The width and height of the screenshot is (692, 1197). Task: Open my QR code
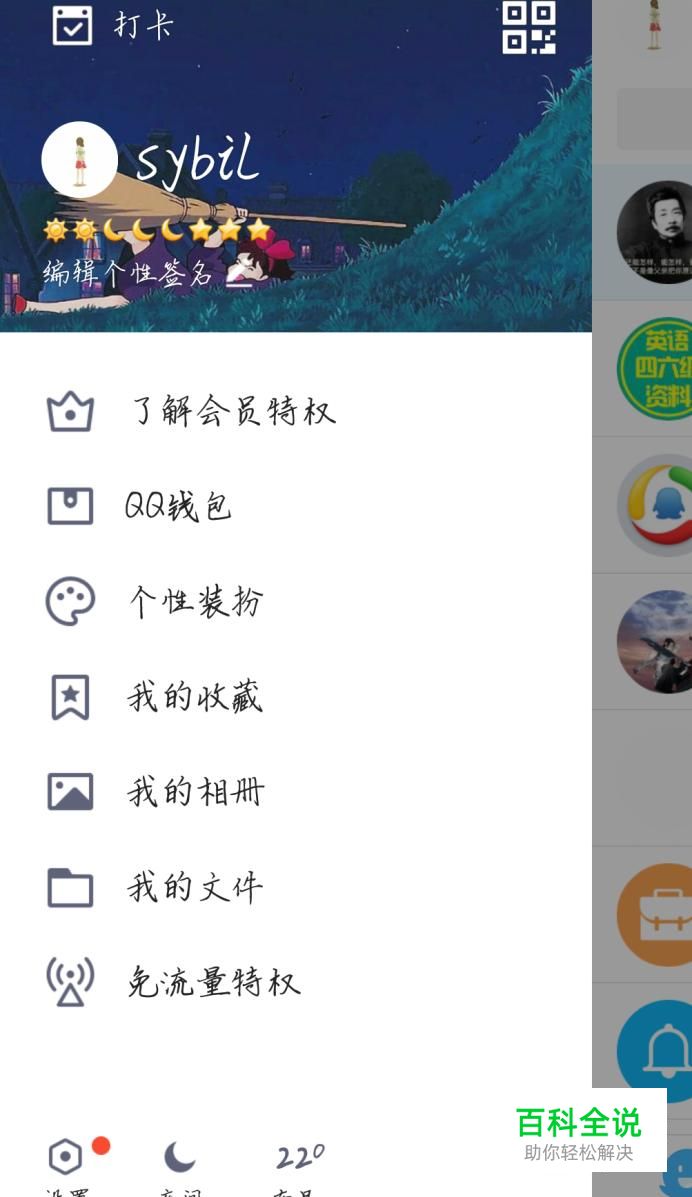coord(529,27)
